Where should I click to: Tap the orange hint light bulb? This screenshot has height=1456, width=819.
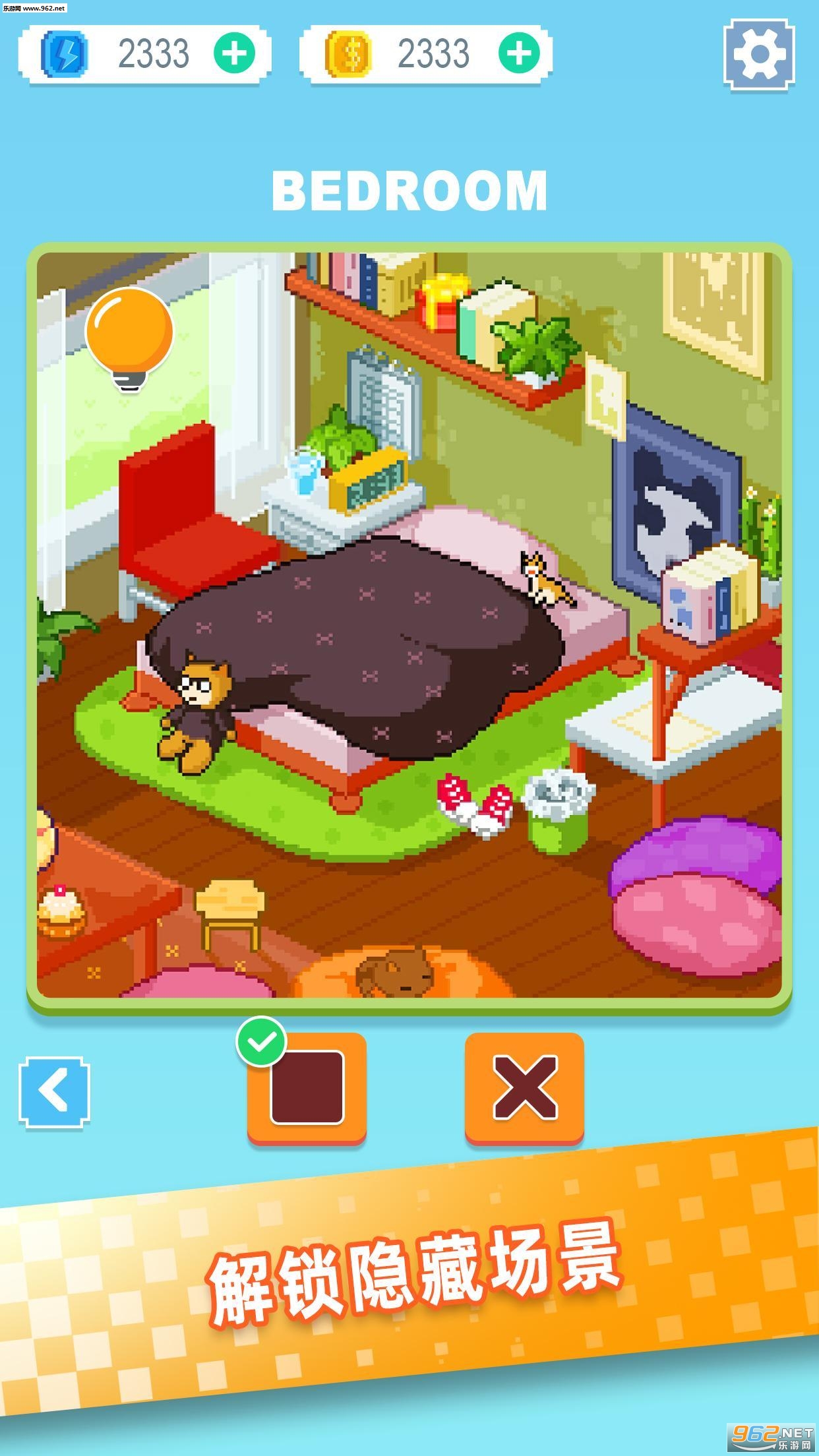point(129,336)
